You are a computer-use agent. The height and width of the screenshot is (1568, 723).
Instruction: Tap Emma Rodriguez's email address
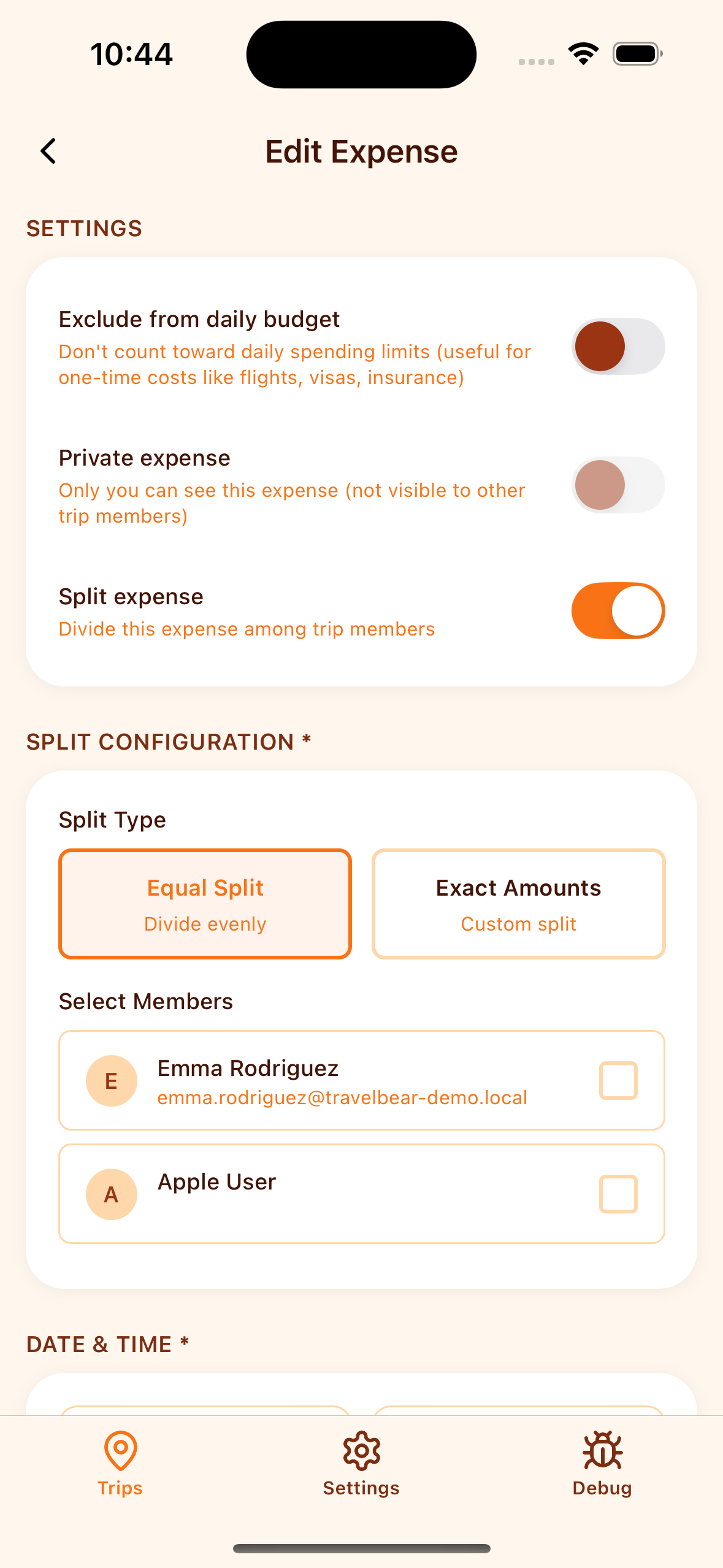click(342, 1097)
